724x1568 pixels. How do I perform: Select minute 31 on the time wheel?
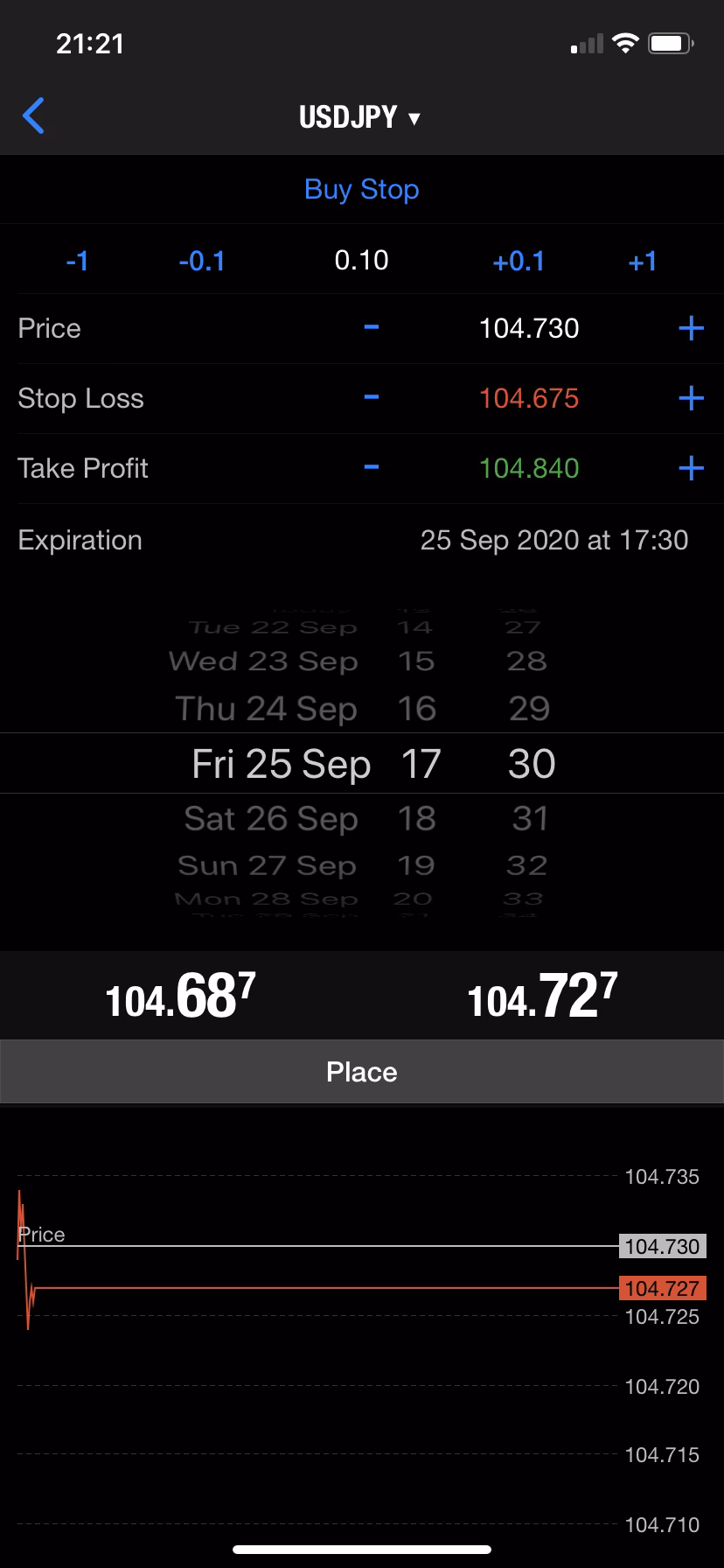[532, 817]
